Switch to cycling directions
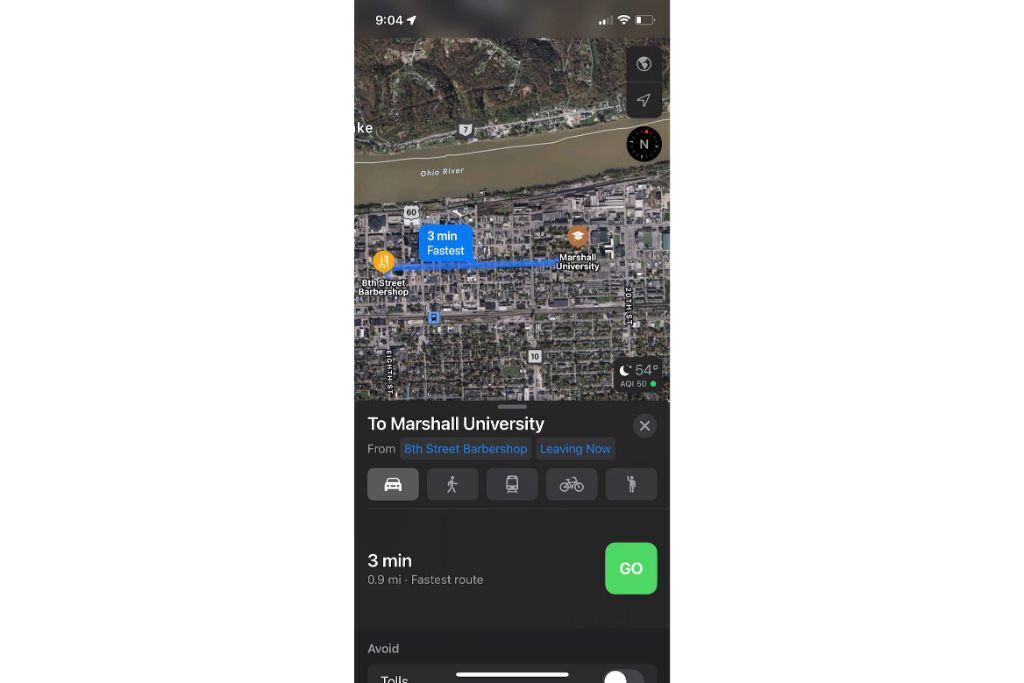1024x683 pixels. (x=571, y=484)
